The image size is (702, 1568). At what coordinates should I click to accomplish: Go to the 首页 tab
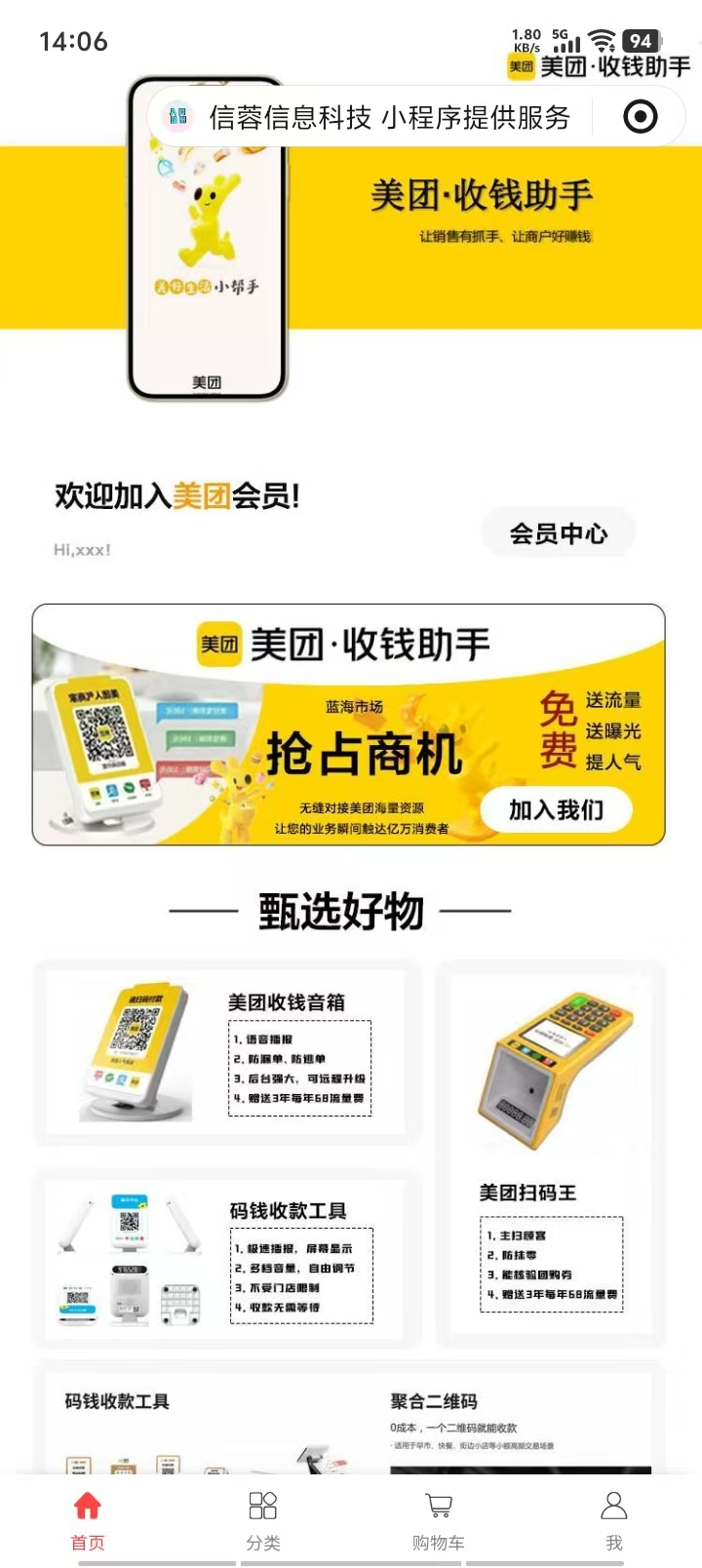[x=88, y=1519]
